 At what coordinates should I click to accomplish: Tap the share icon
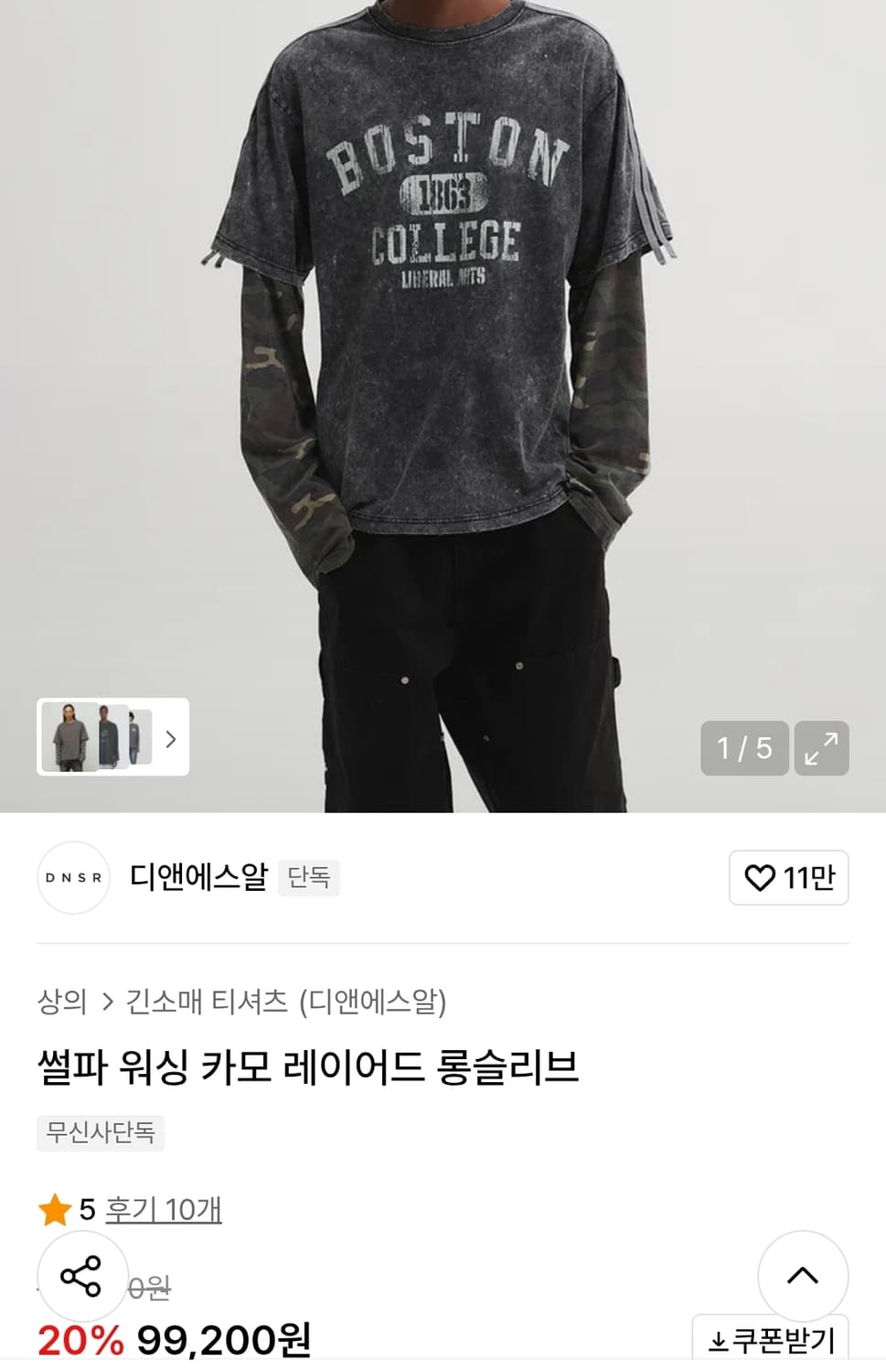click(x=80, y=1279)
